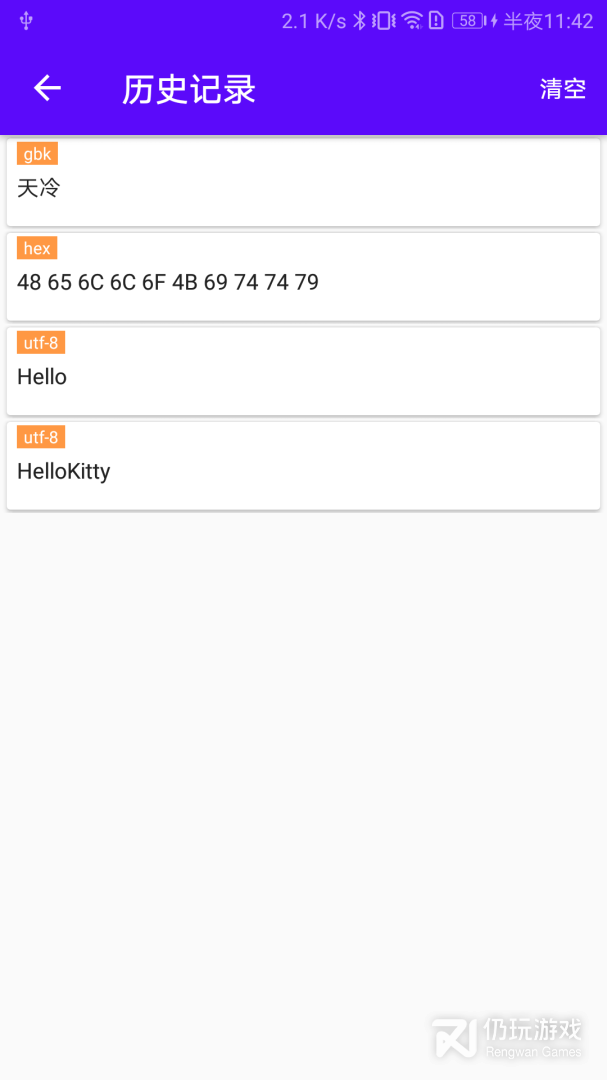Open the gbk record 天冷
Viewport: 607px width, 1080px height.
pyautogui.click(x=303, y=183)
